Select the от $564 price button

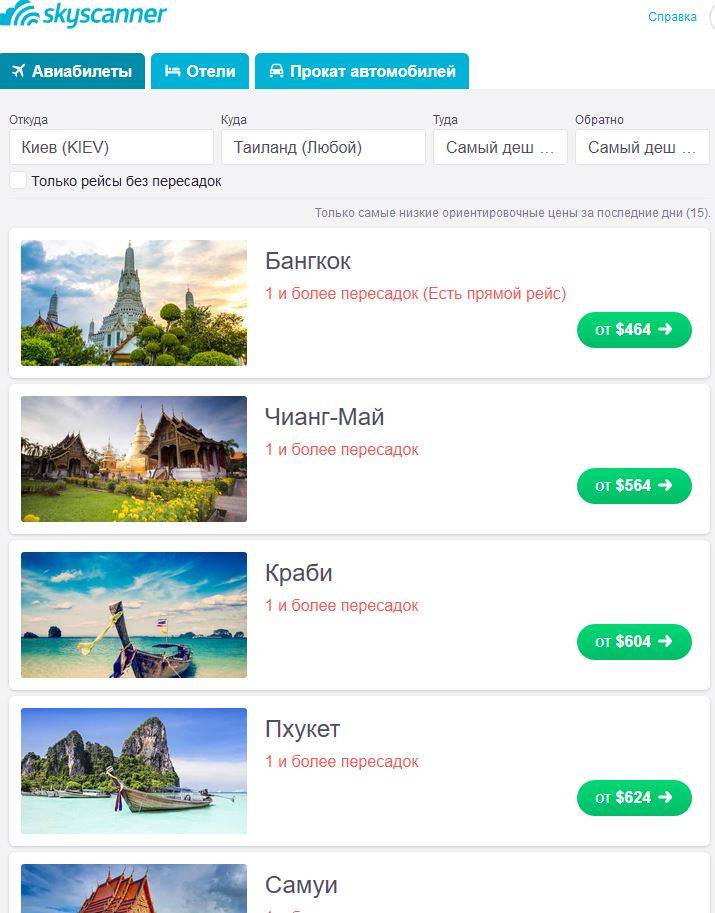[633, 485]
